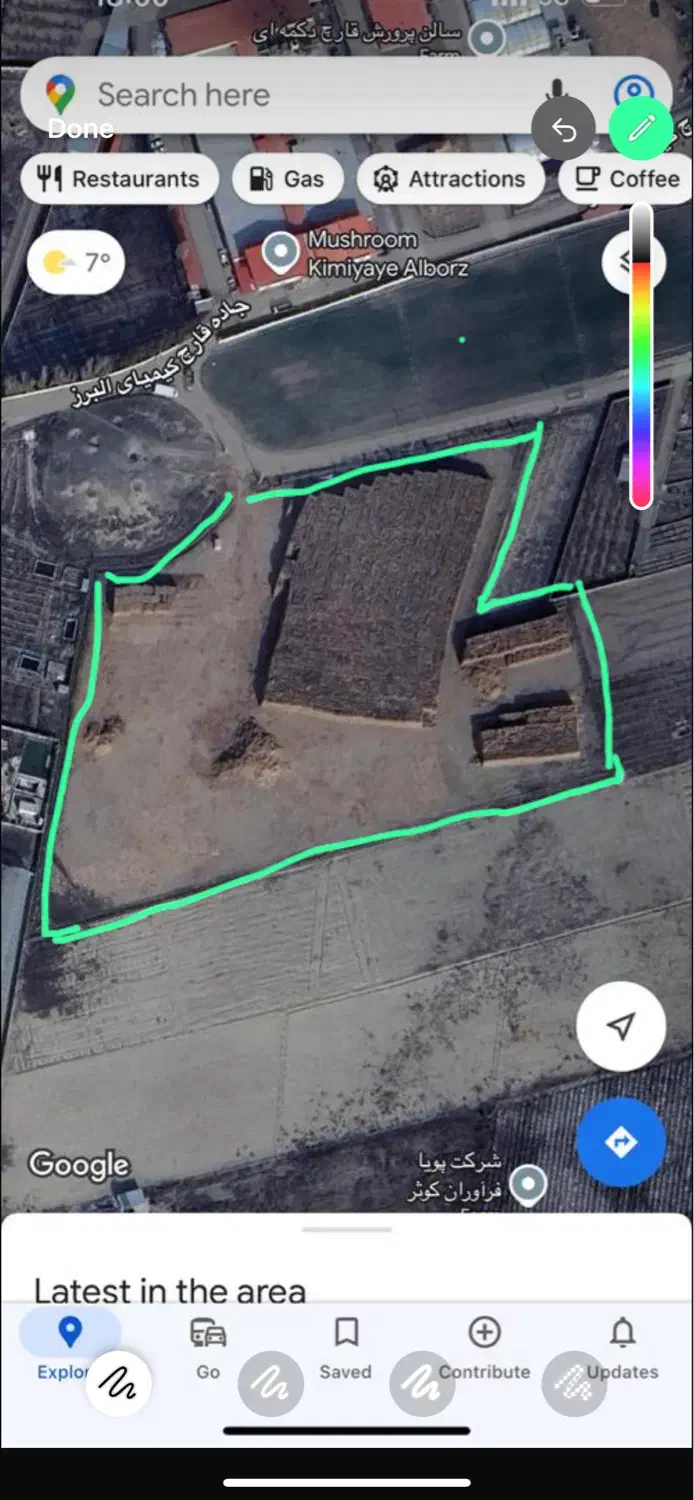Image resolution: width=694 pixels, height=1500 pixels.
Task: Undo the last drawn stroke
Action: coord(564,130)
